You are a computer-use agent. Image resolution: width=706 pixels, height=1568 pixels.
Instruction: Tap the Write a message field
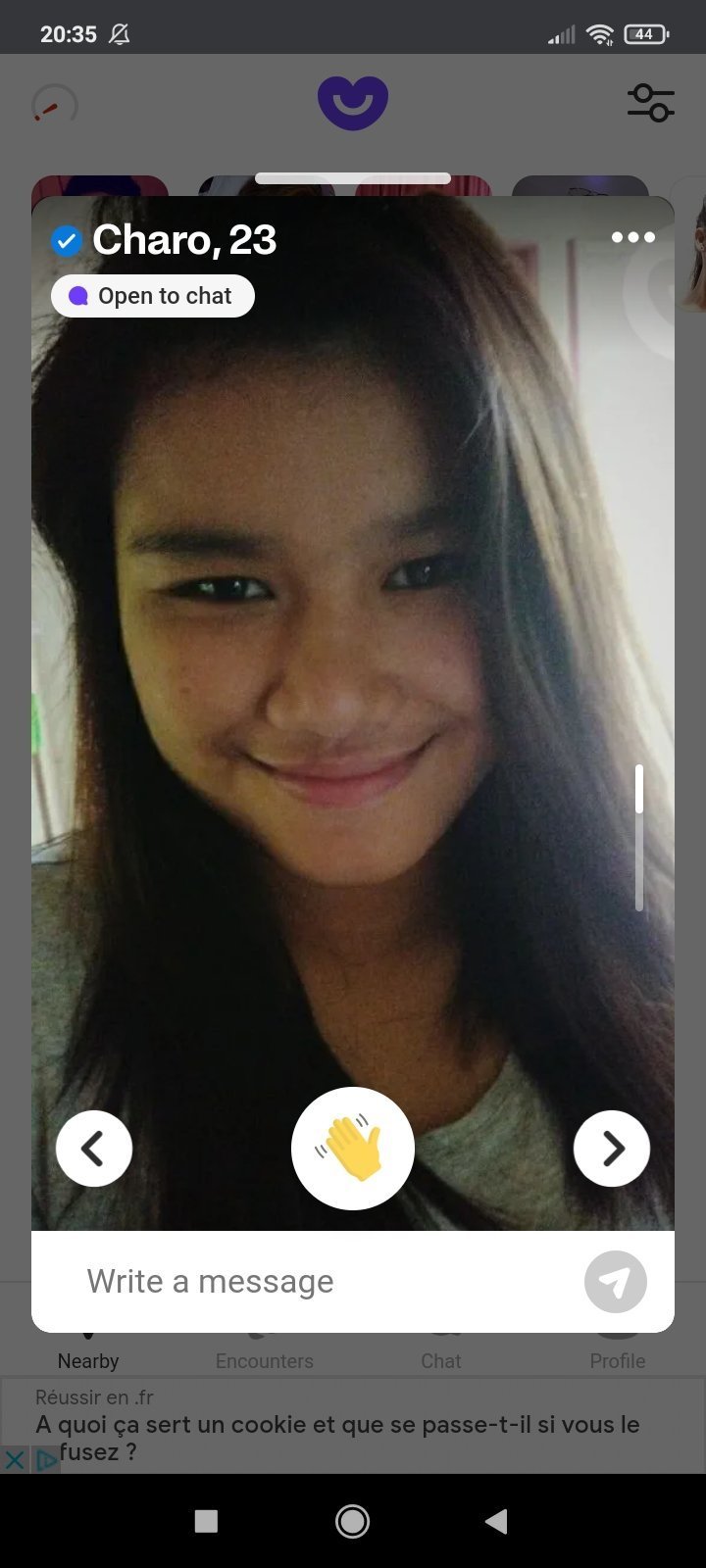[x=324, y=1281]
